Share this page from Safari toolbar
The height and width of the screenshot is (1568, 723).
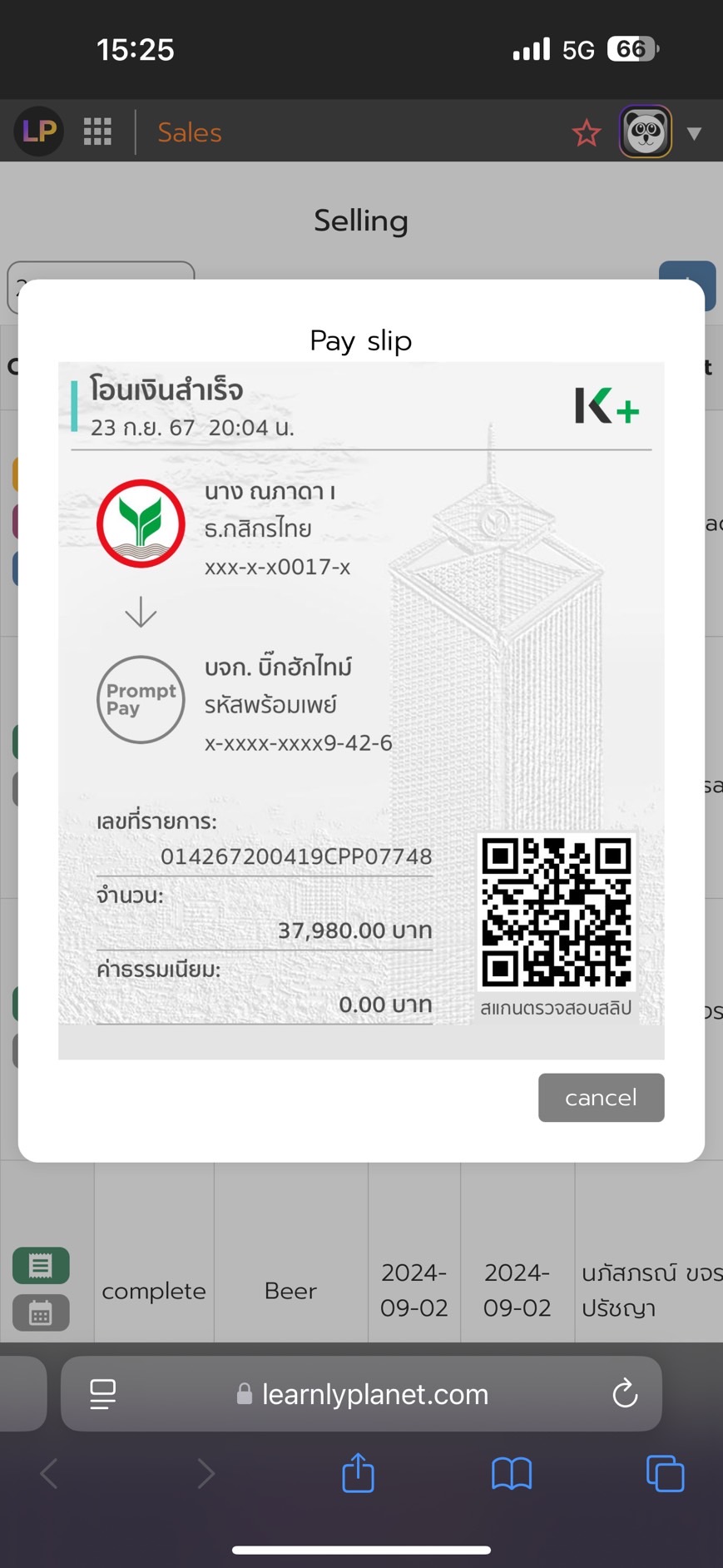pyautogui.click(x=359, y=1473)
